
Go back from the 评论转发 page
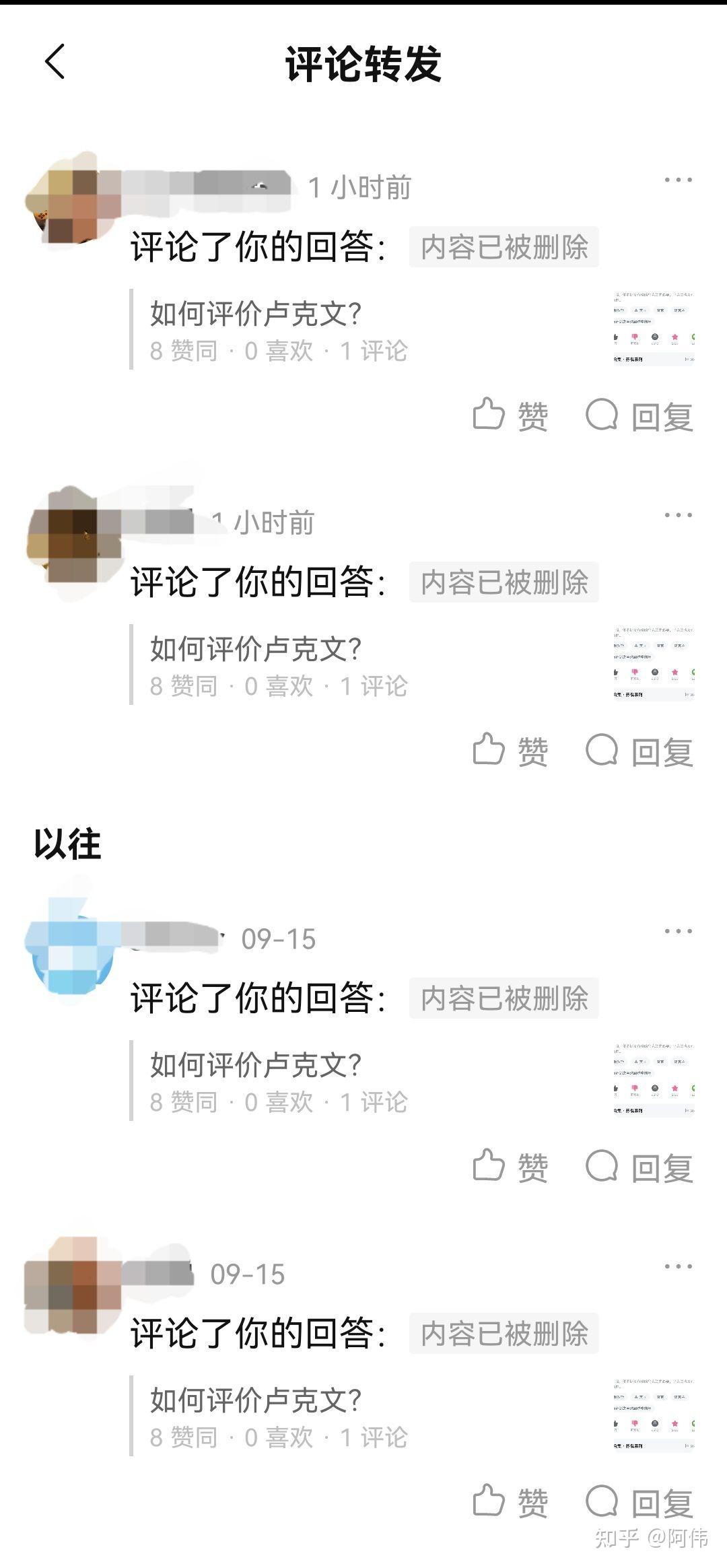coord(55,62)
